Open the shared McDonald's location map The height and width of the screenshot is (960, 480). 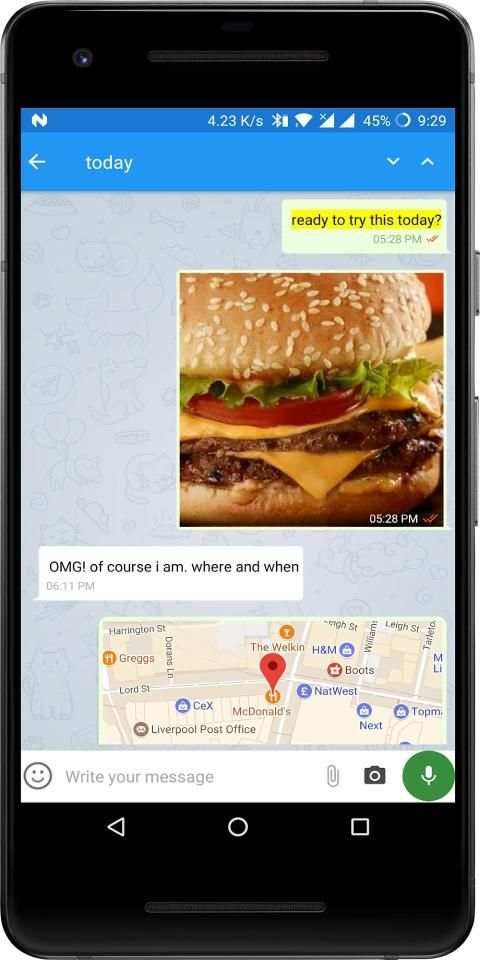[272, 681]
